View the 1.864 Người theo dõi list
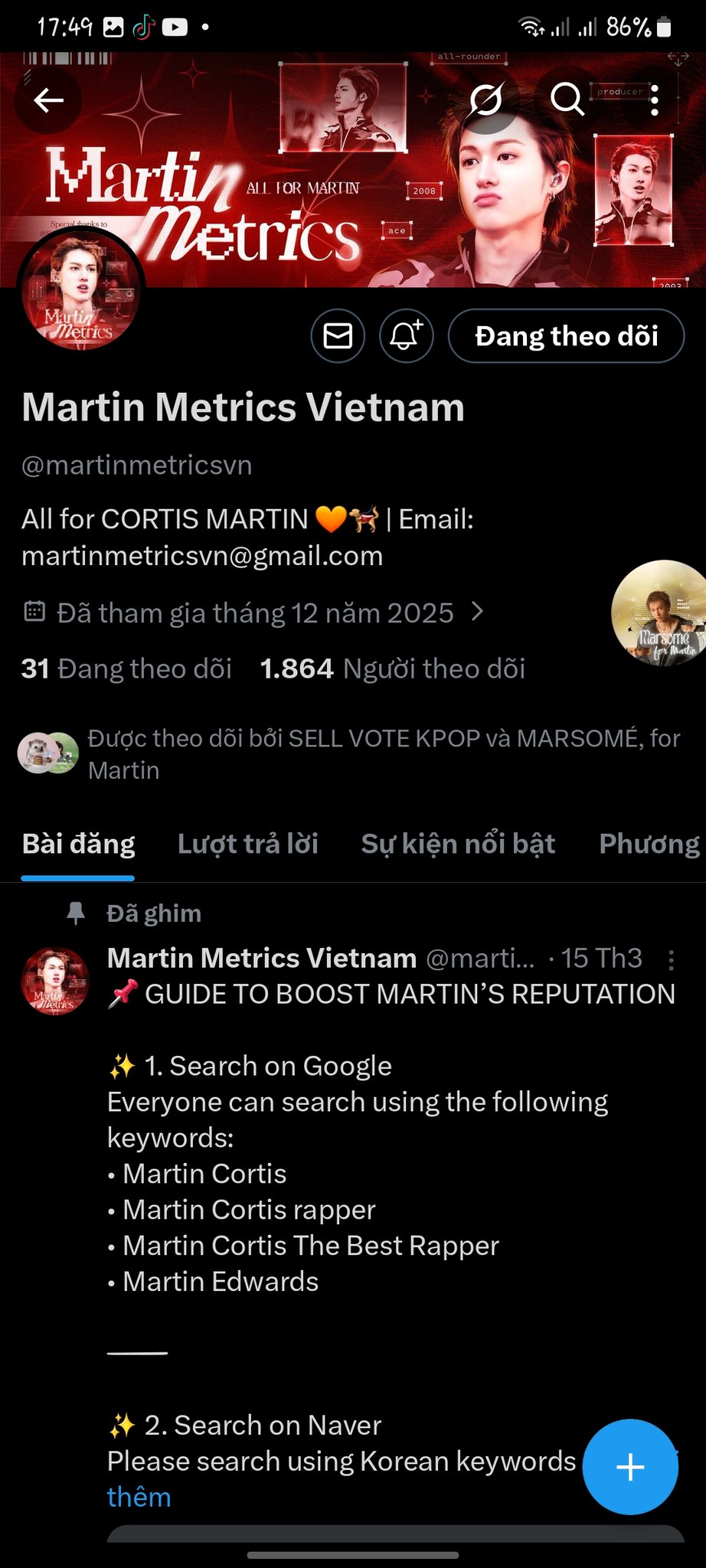 [393, 668]
